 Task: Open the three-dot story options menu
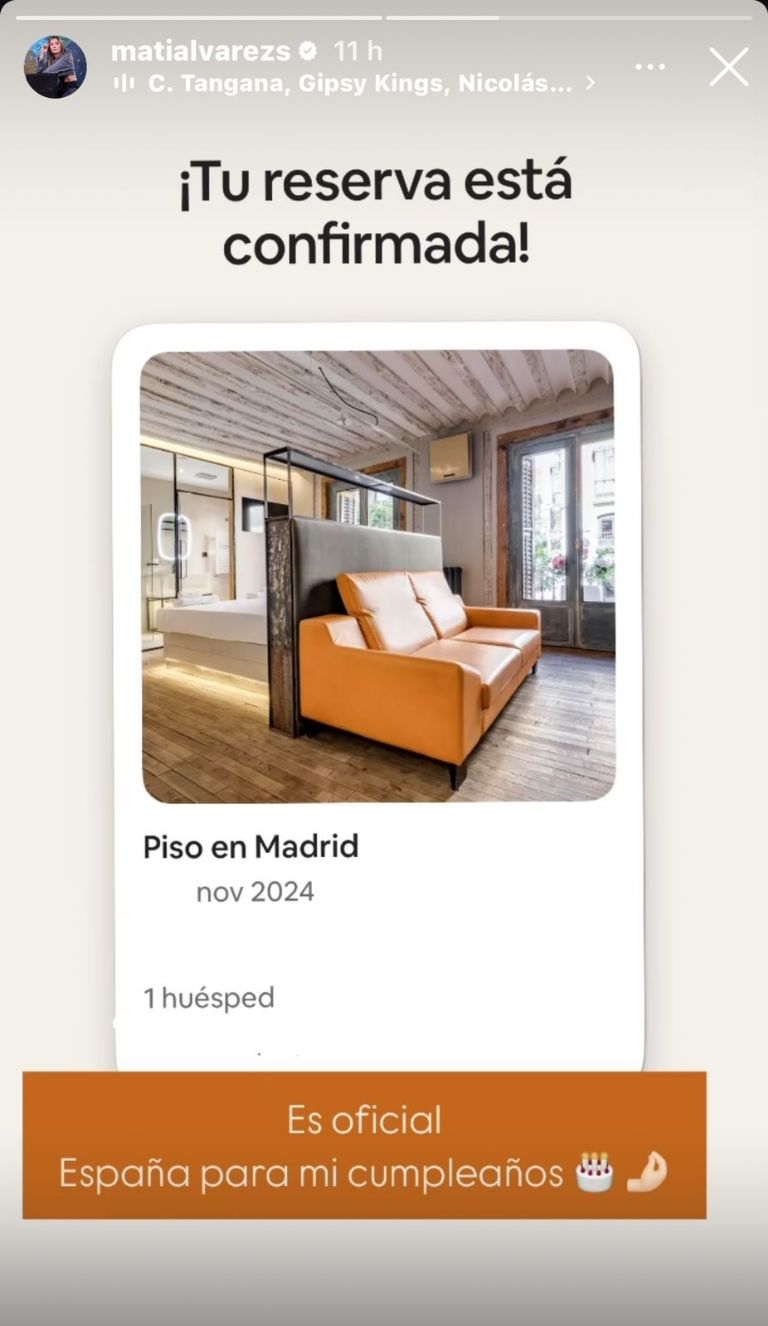click(x=650, y=67)
